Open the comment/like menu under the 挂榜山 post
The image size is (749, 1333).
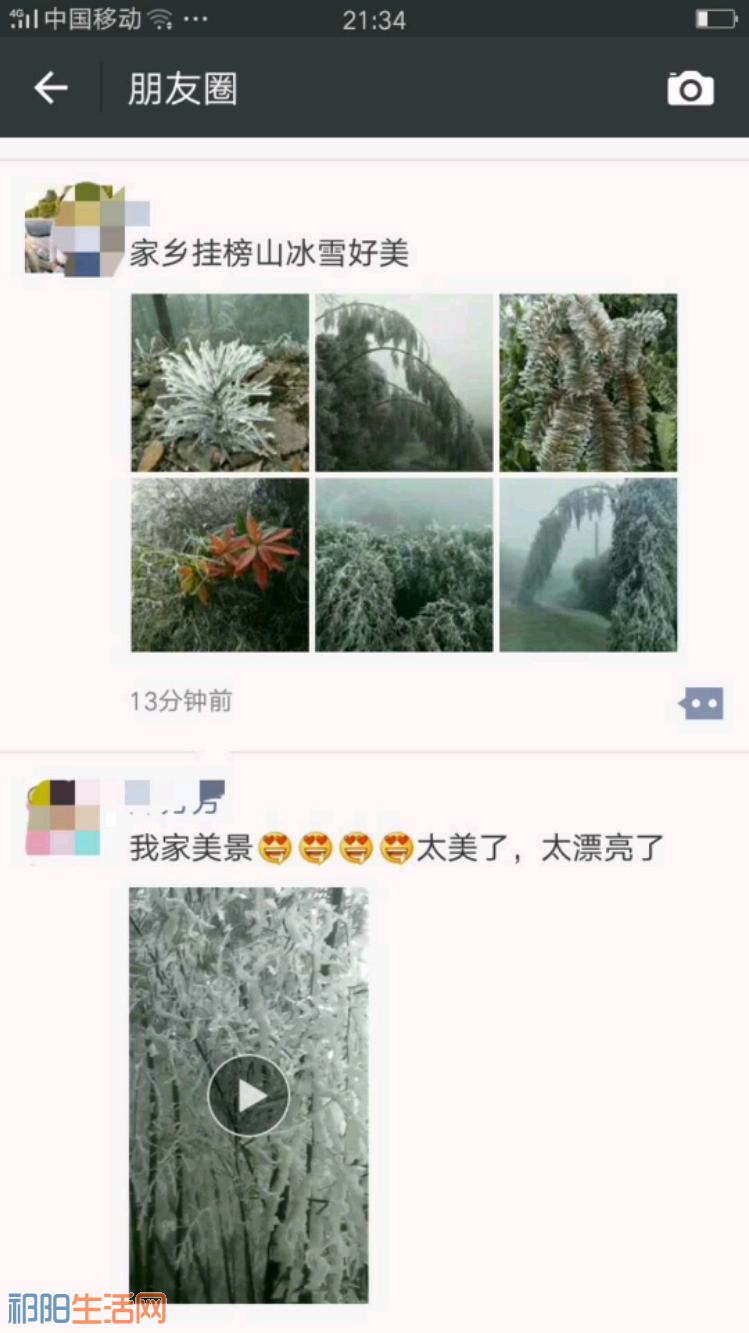pyautogui.click(x=701, y=703)
